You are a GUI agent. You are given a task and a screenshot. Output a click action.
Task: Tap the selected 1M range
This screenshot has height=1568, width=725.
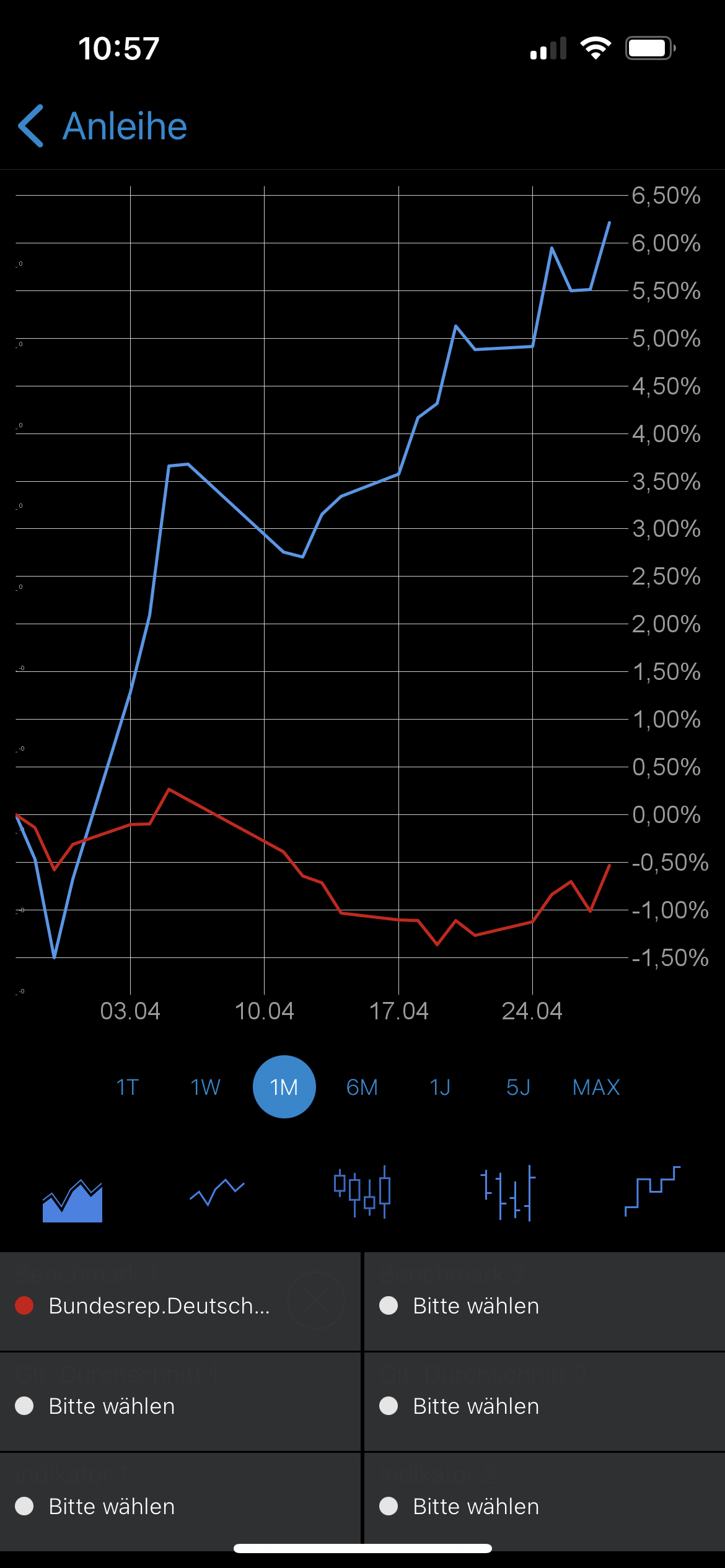[284, 1087]
